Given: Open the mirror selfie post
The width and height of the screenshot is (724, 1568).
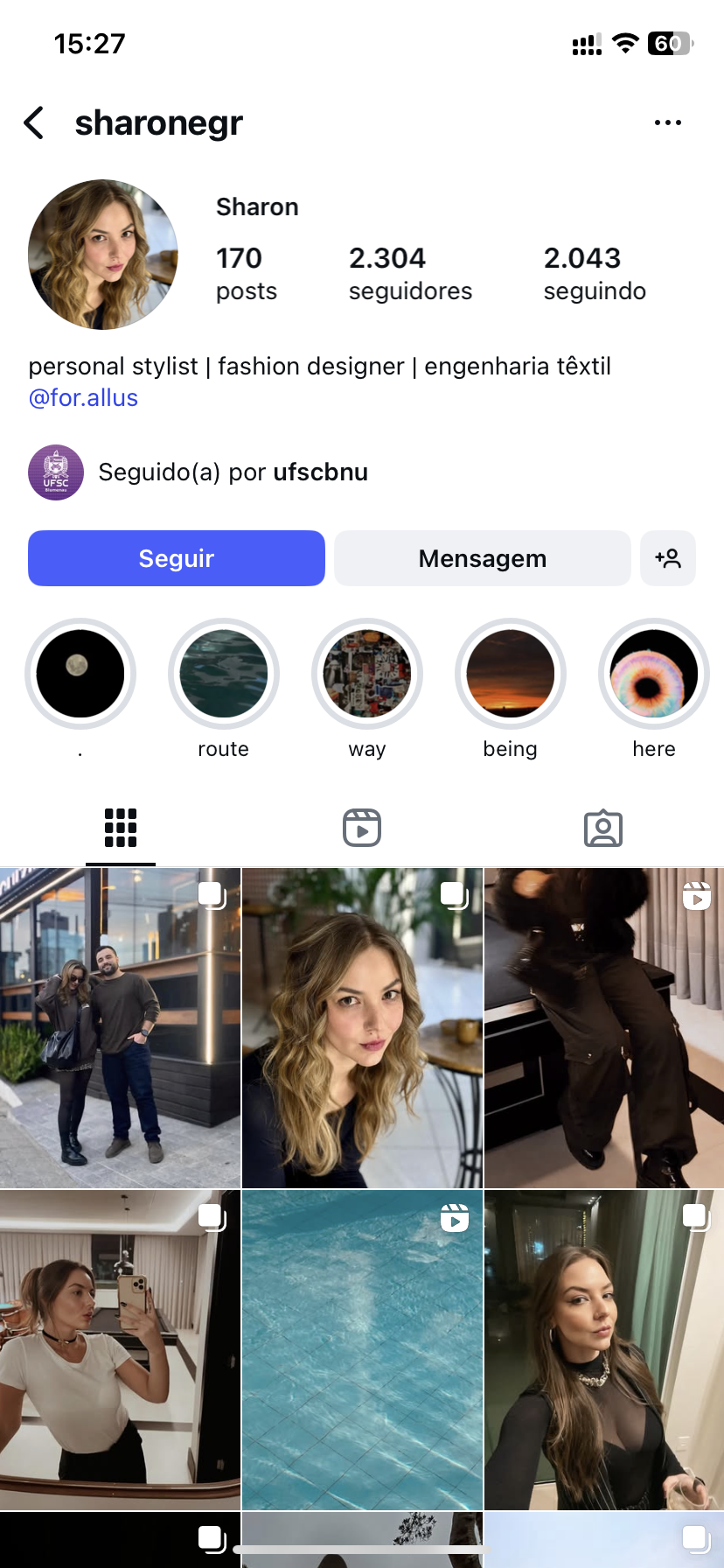Looking at the screenshot, I should [120, 1349].
